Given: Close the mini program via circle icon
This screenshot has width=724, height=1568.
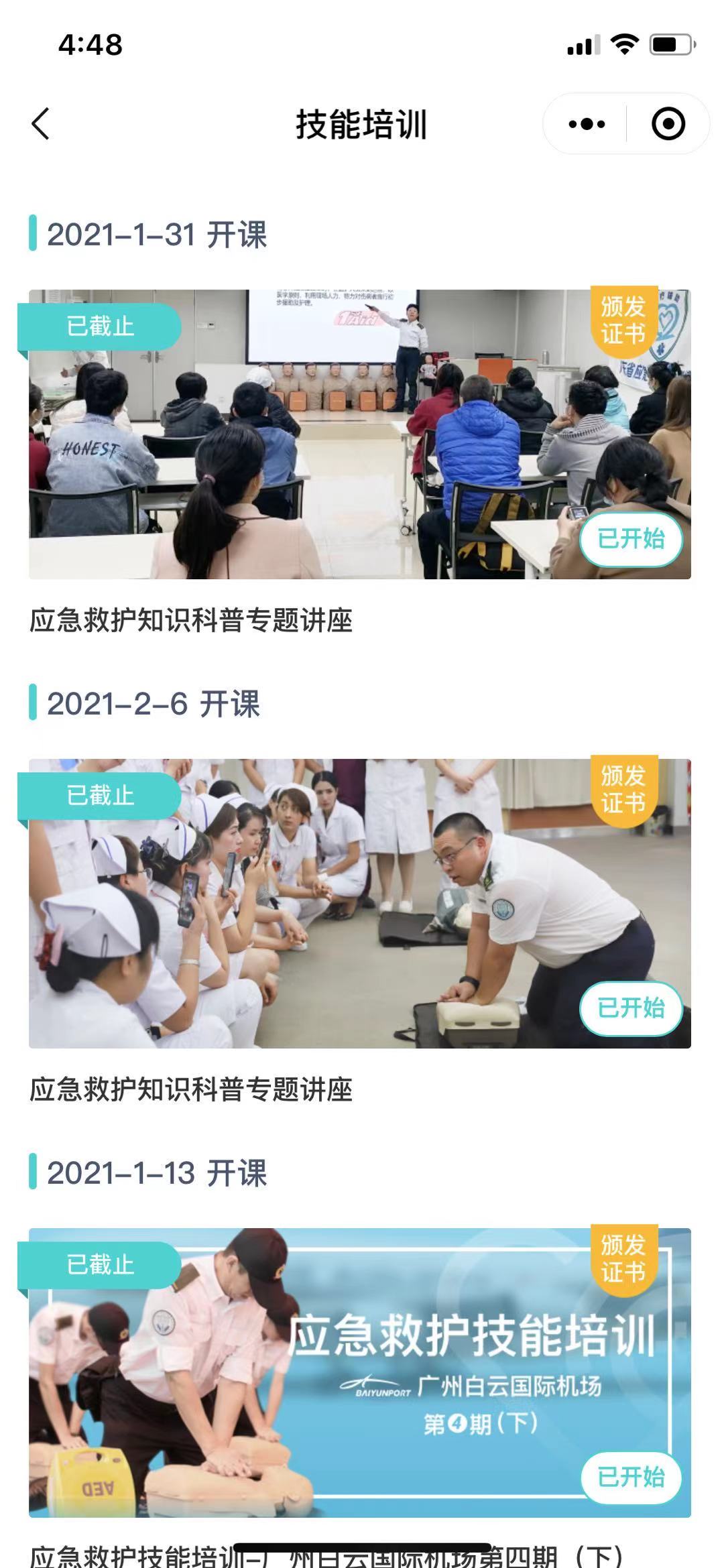Looking at the screenshot, I should coord(668,124).
